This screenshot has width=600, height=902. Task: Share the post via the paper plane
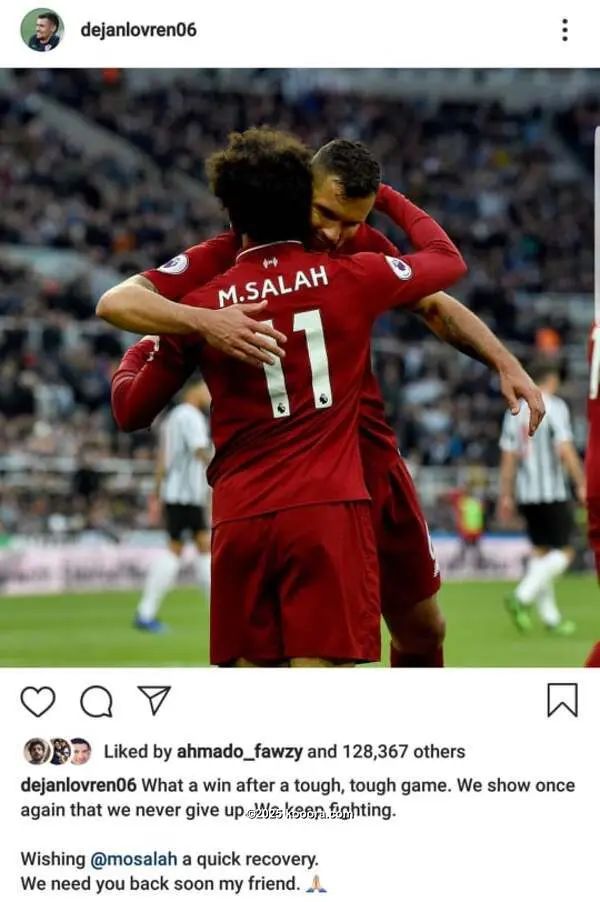(153, 700)
